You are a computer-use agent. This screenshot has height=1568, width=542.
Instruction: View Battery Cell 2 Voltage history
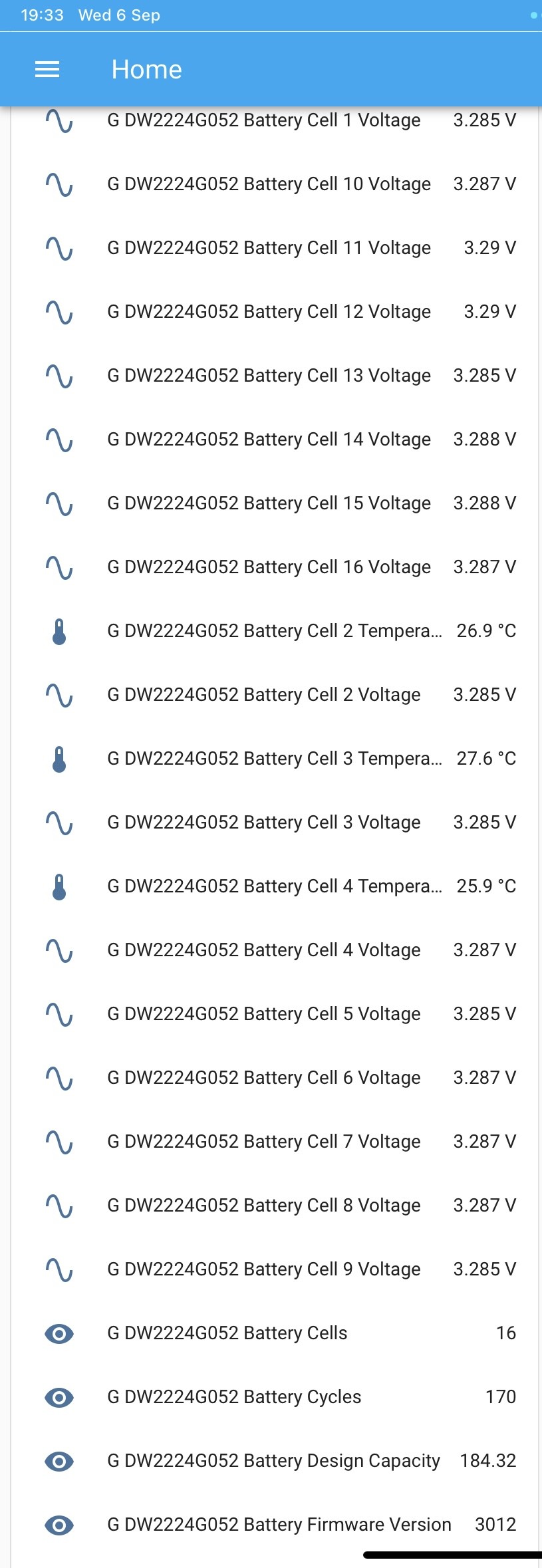click(274, 695)
